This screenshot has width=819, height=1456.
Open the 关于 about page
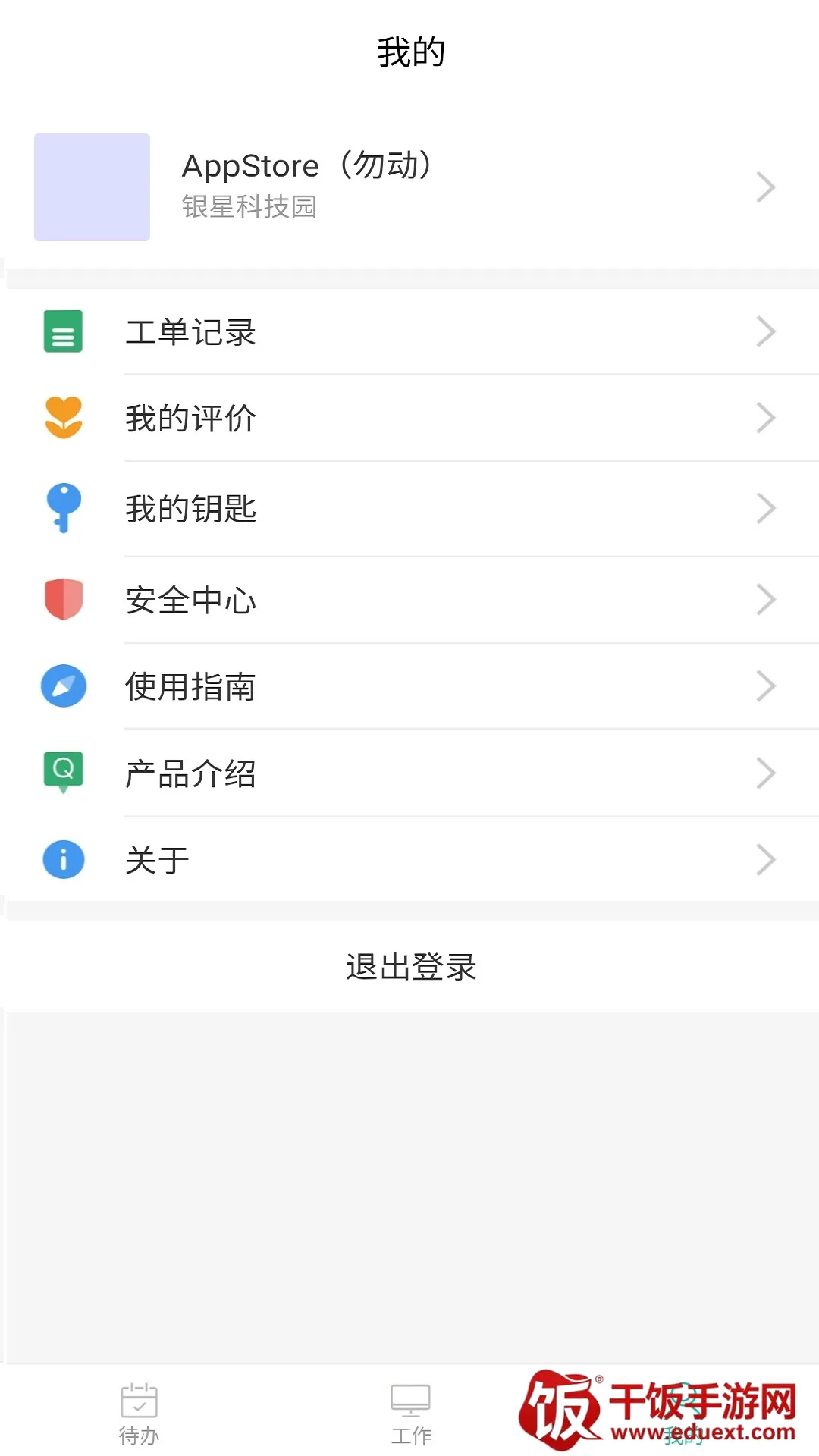click(409, 860)
